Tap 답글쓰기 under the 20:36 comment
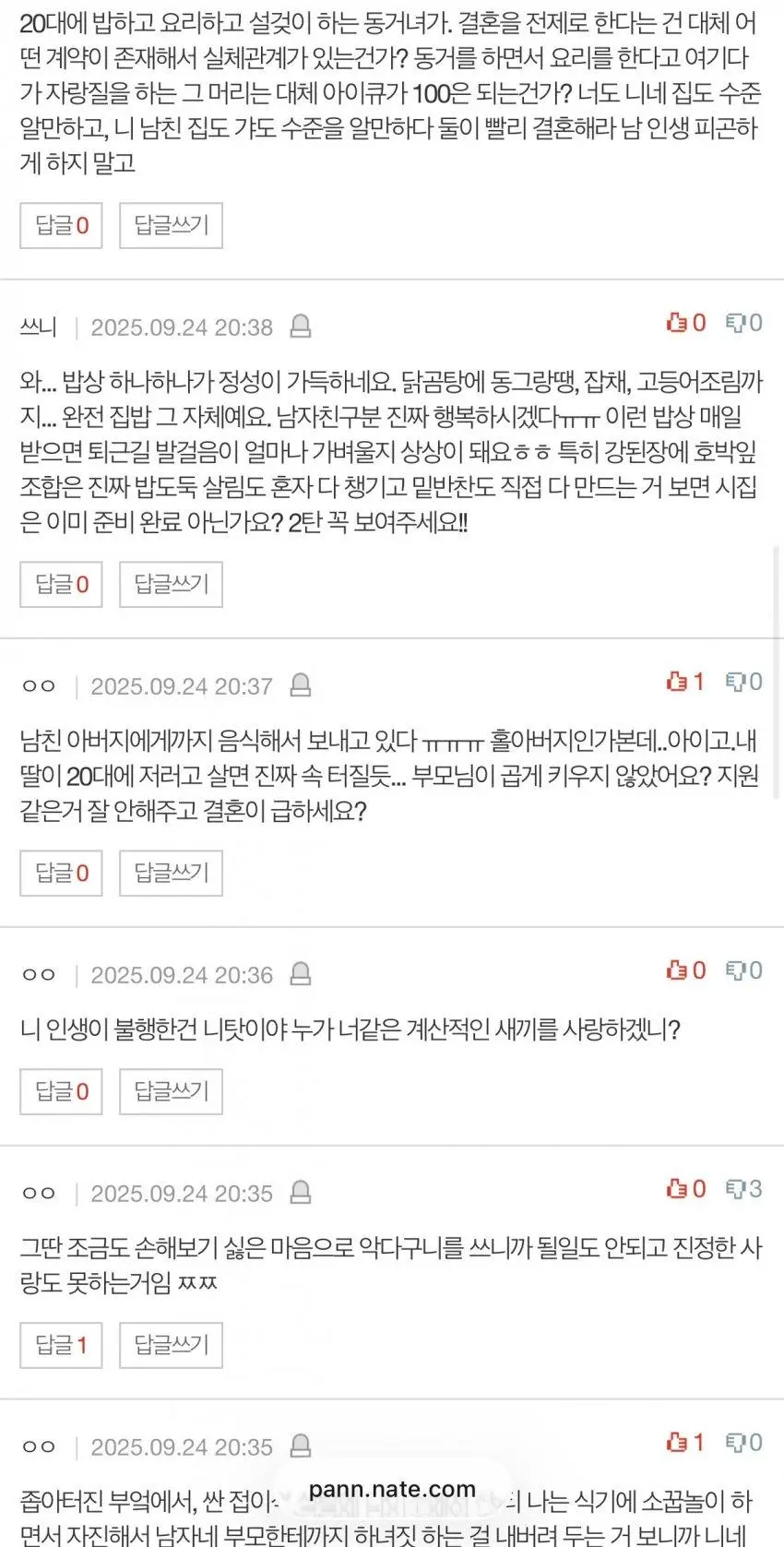Viewport: 784px width, 1547px height. tap(171, 1091)
